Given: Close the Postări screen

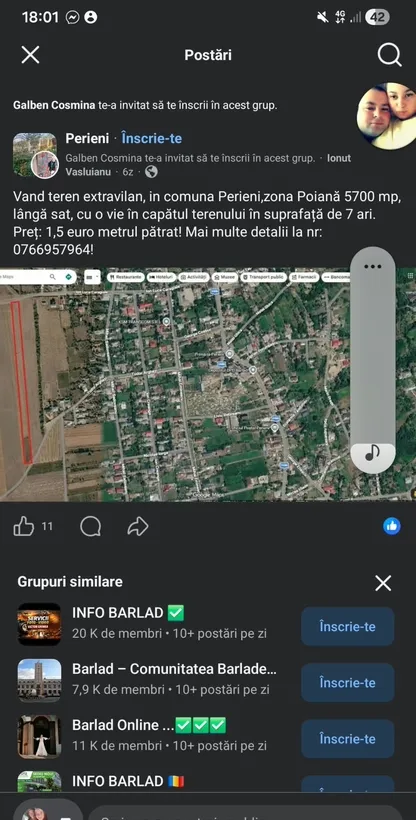Looking at the screenshot, I should tap(30, 55).
